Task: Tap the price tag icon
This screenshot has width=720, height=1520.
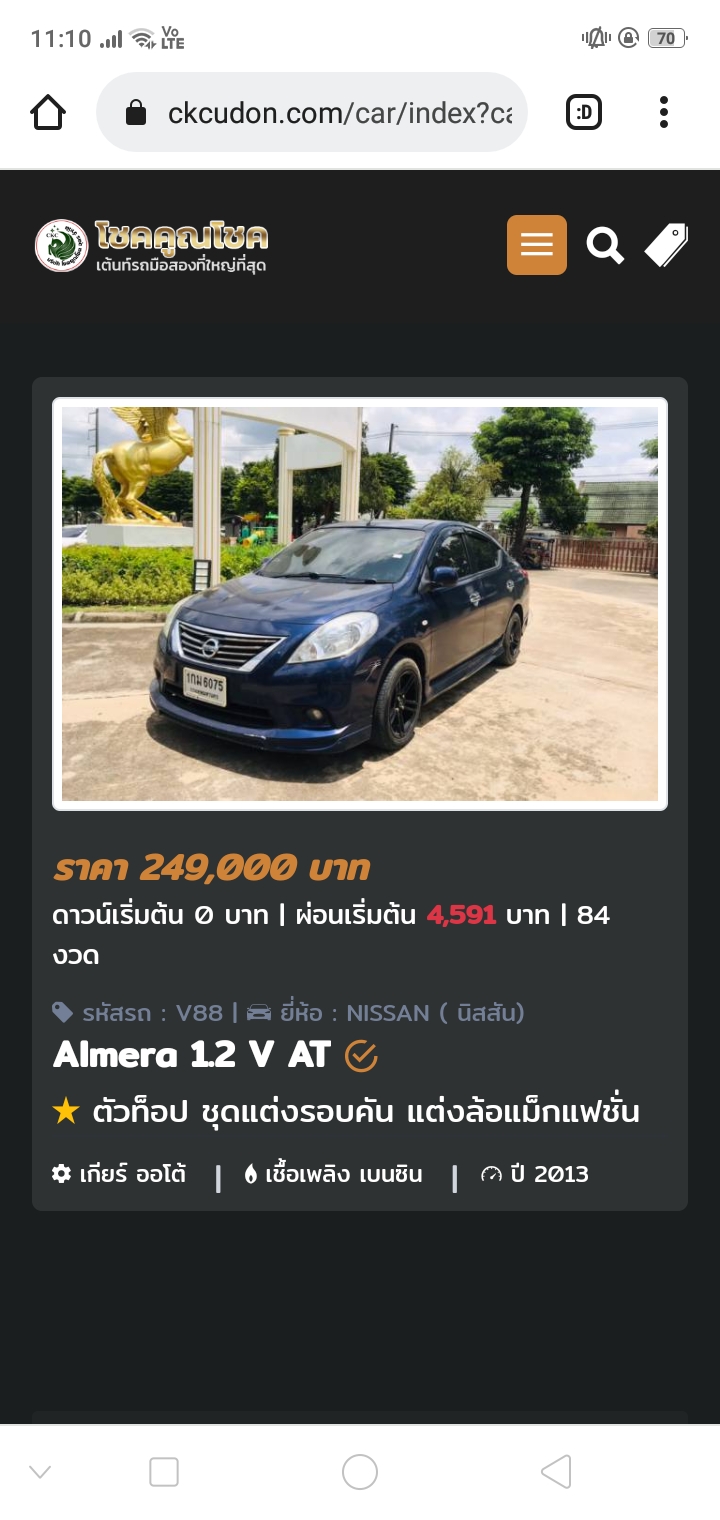Action: 666,245
